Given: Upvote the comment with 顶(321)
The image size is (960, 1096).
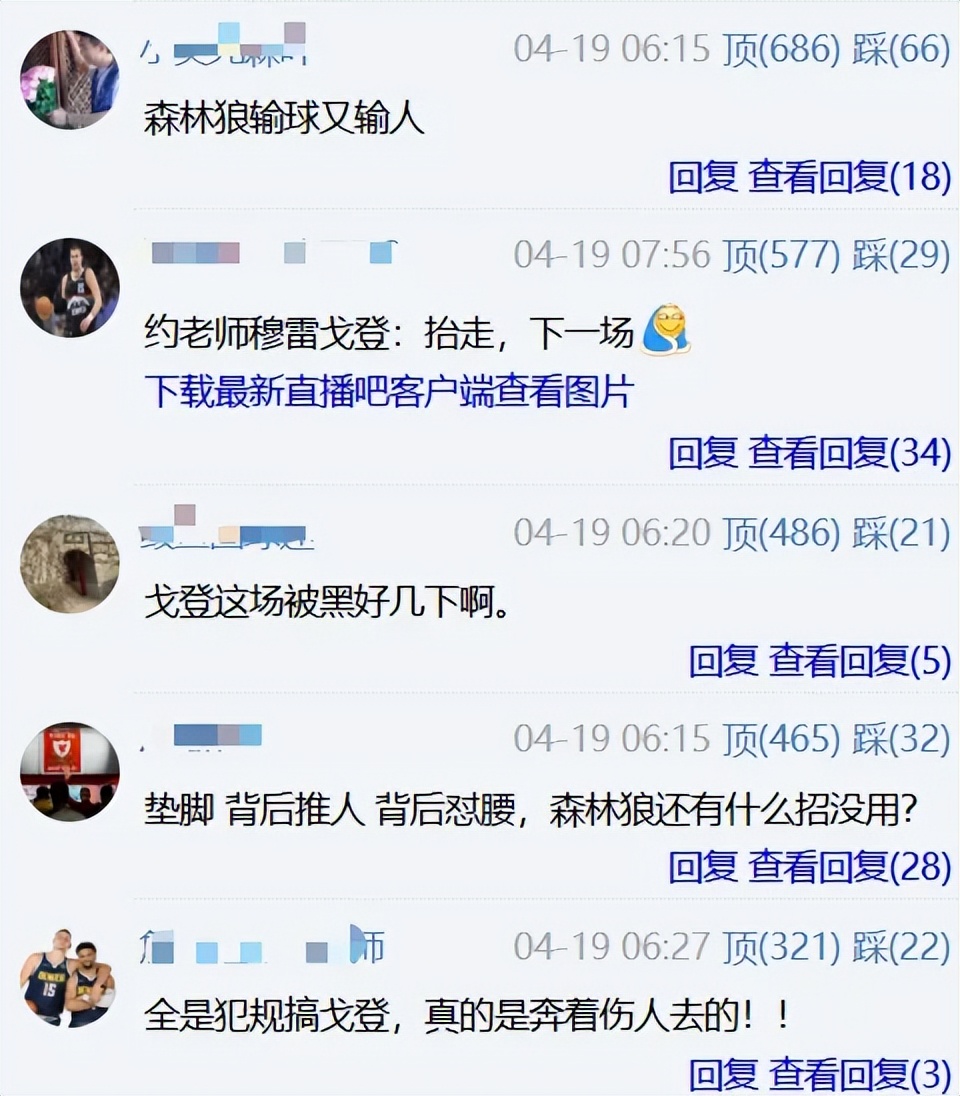Looking at the screenshot, I should point(781,945).
